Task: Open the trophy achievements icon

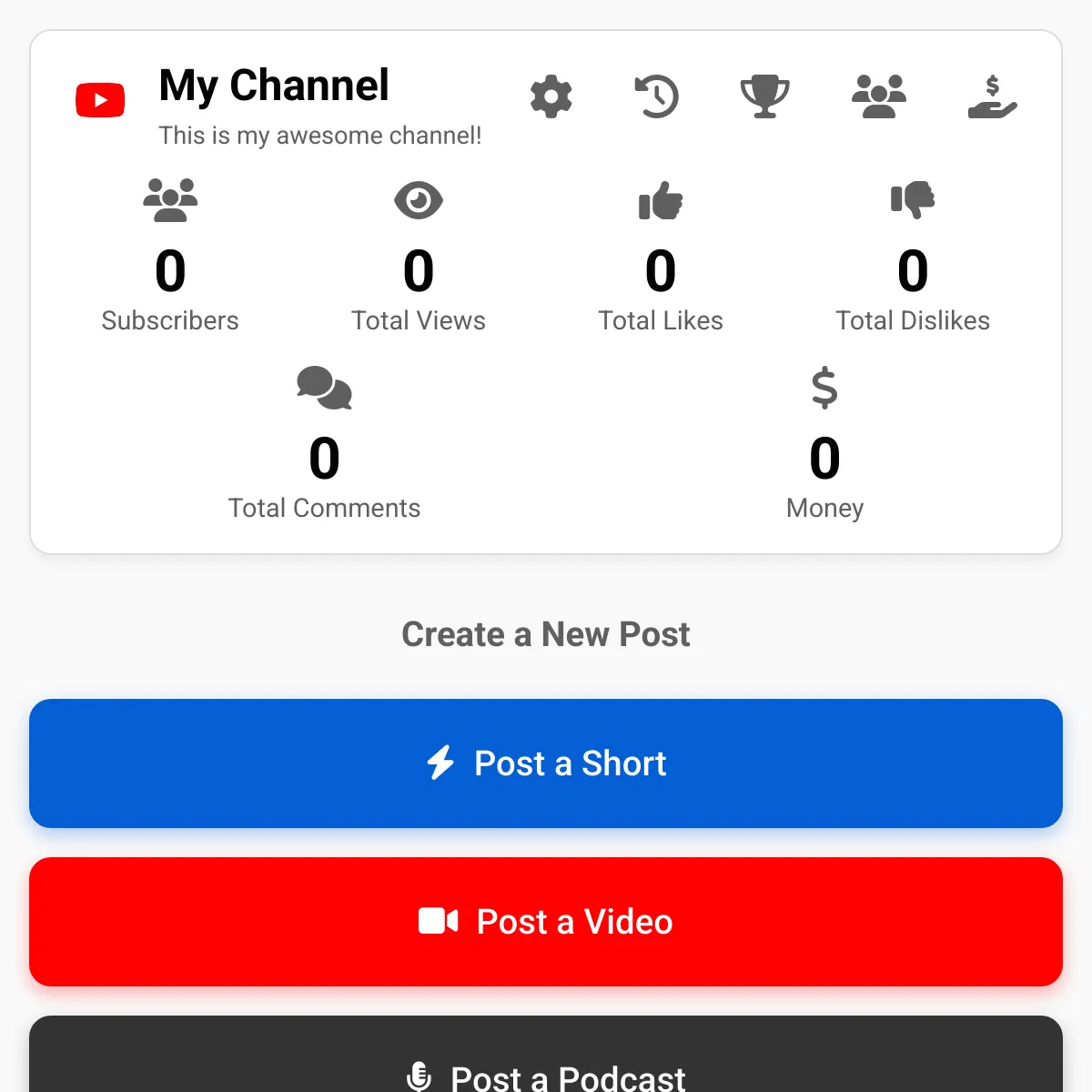Action: pos(764,96)
